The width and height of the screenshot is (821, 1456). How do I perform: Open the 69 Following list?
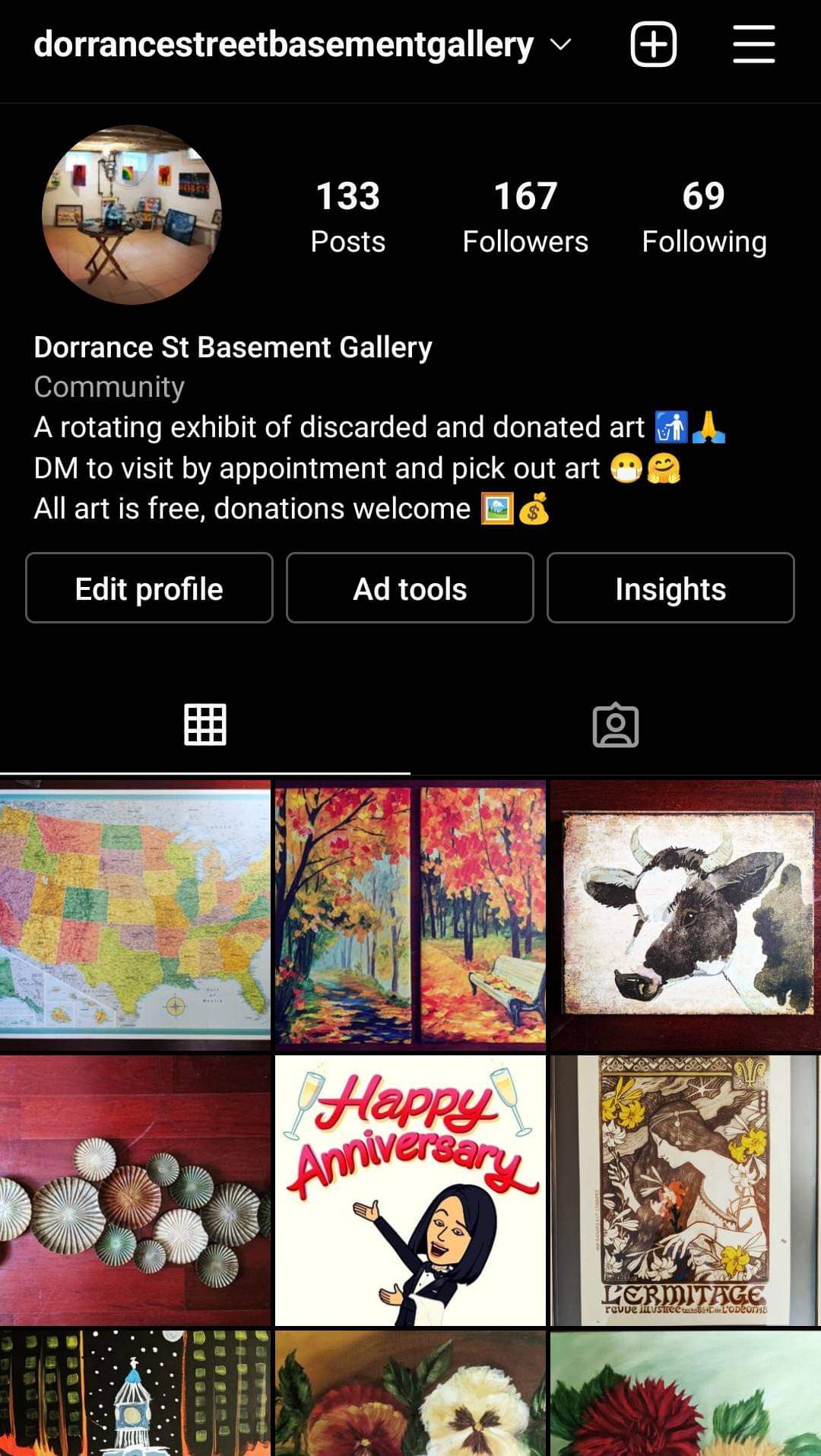click(703, 217)
